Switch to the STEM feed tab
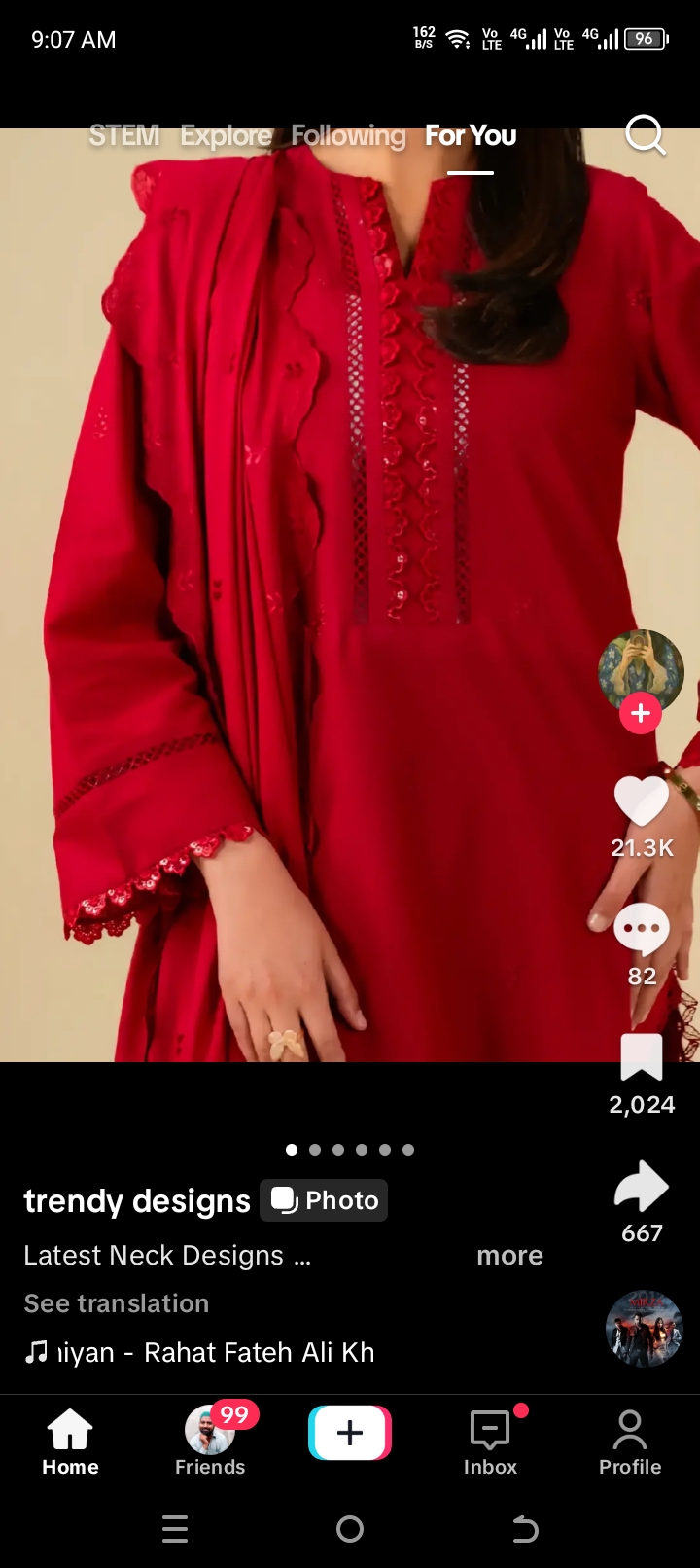Viewport: 700px width, 1568px height. coord(124,135)
